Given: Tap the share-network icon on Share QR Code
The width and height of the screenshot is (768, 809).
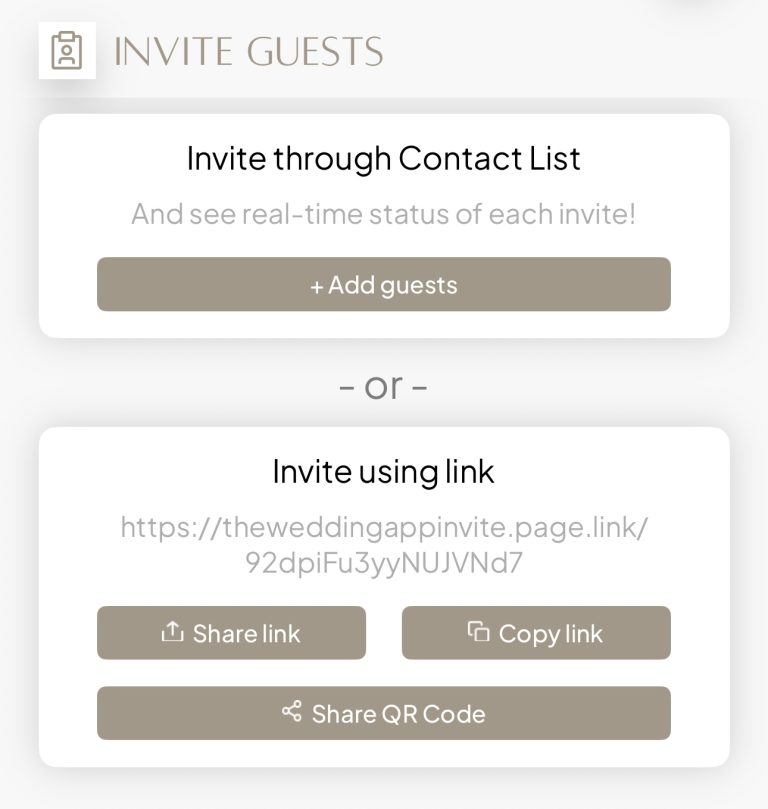Looking at the screenshot, I should point(292,713).
